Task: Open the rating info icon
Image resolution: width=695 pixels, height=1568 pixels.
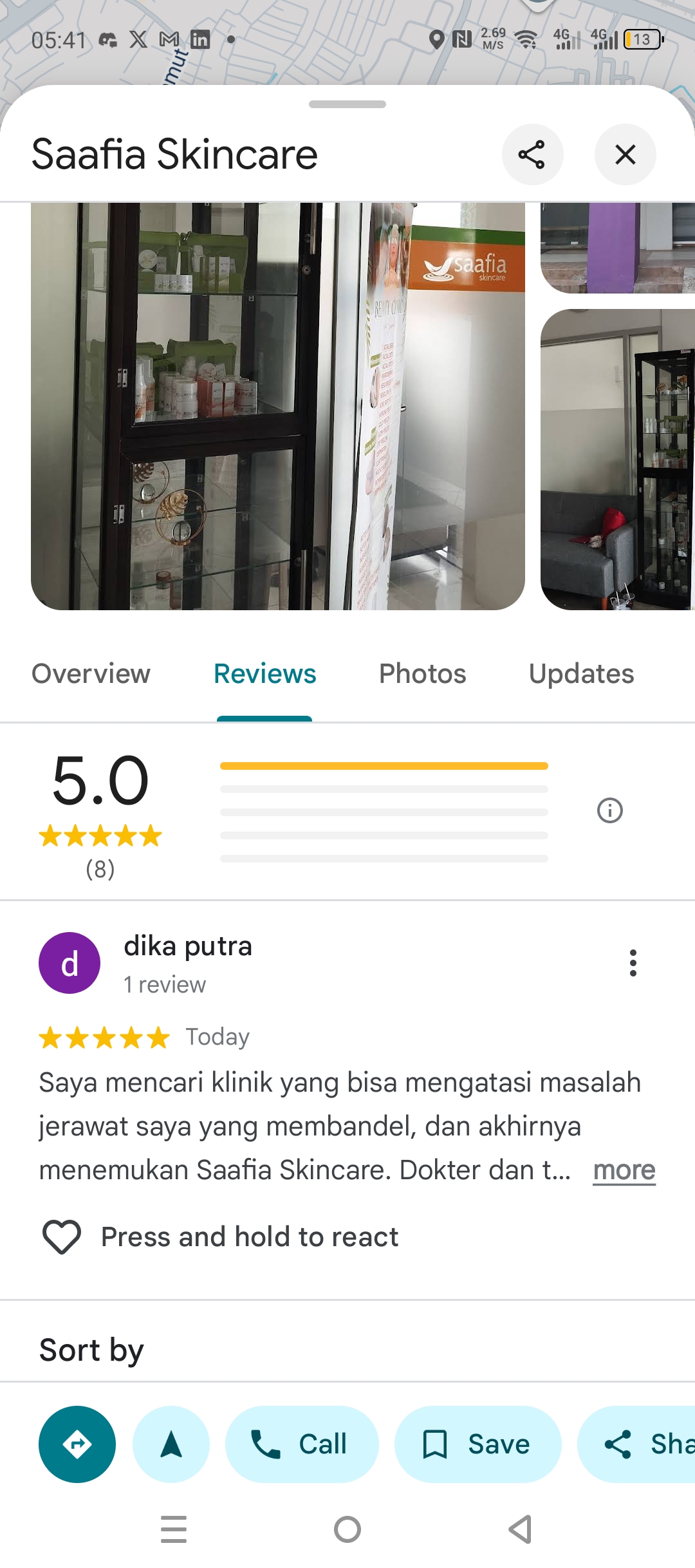Action: click(609, 810)
